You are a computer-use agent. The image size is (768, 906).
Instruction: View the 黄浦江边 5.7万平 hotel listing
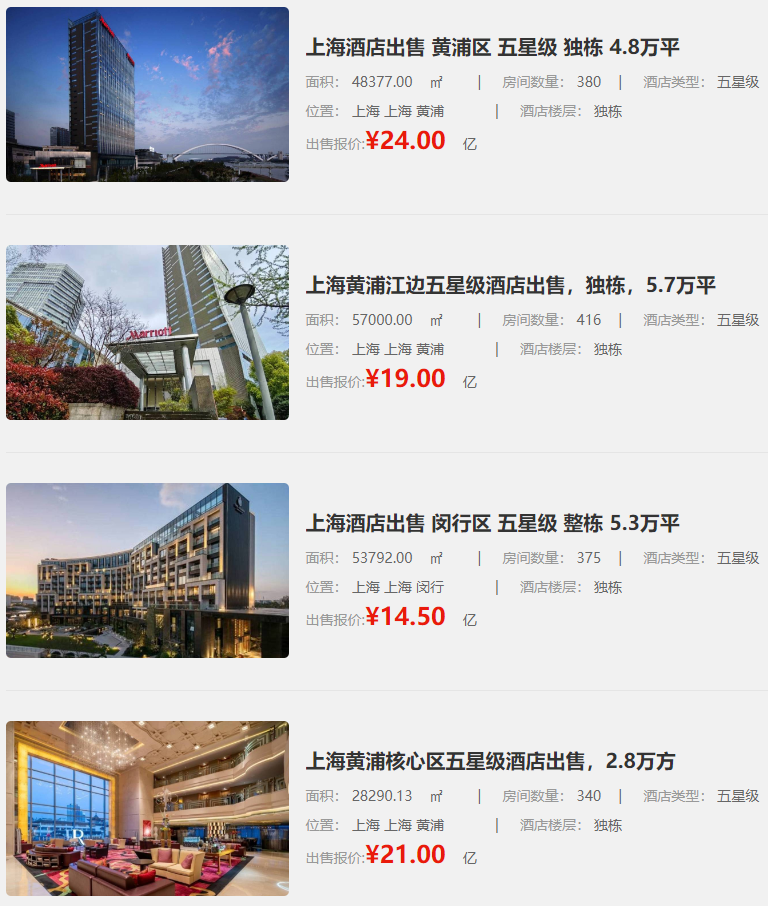pos(510,286)
